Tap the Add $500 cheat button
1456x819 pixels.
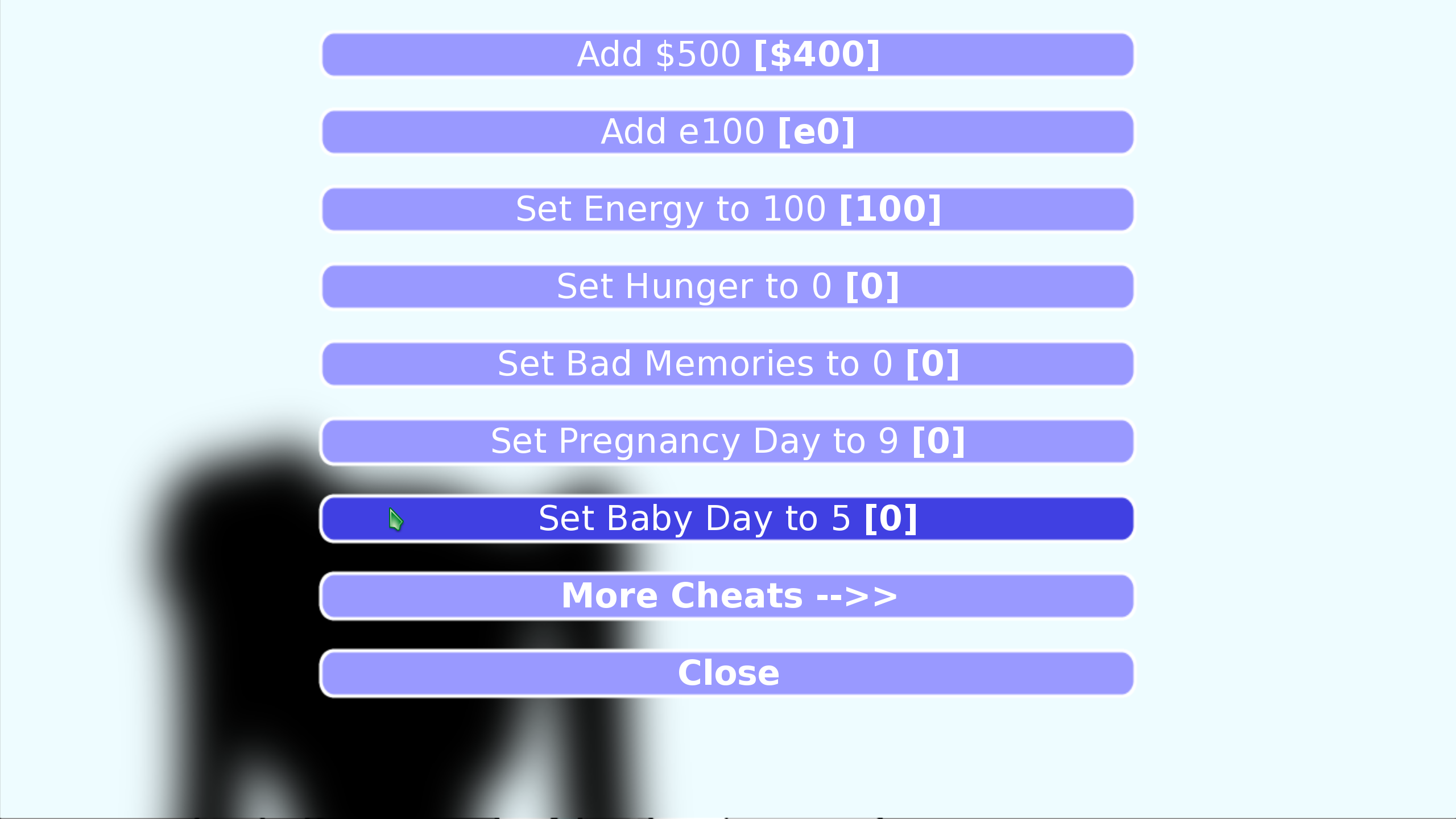[x=728, y=55]
